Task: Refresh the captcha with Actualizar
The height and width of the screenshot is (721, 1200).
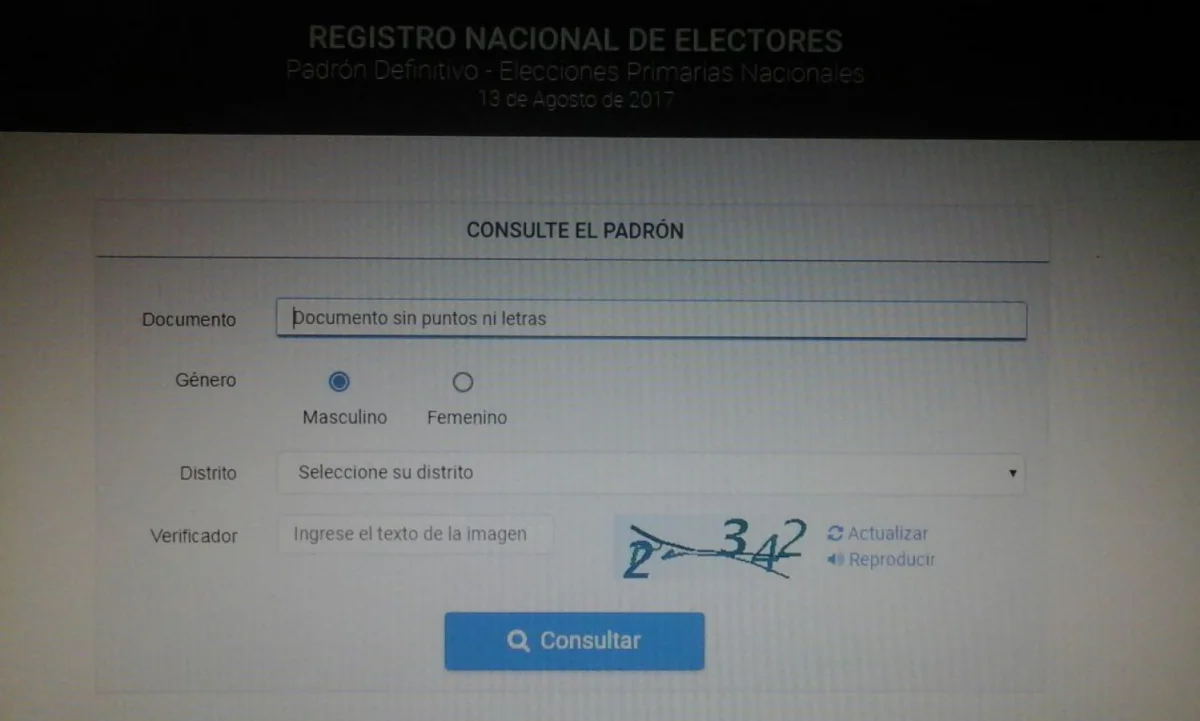Action: tap(878, 534)
